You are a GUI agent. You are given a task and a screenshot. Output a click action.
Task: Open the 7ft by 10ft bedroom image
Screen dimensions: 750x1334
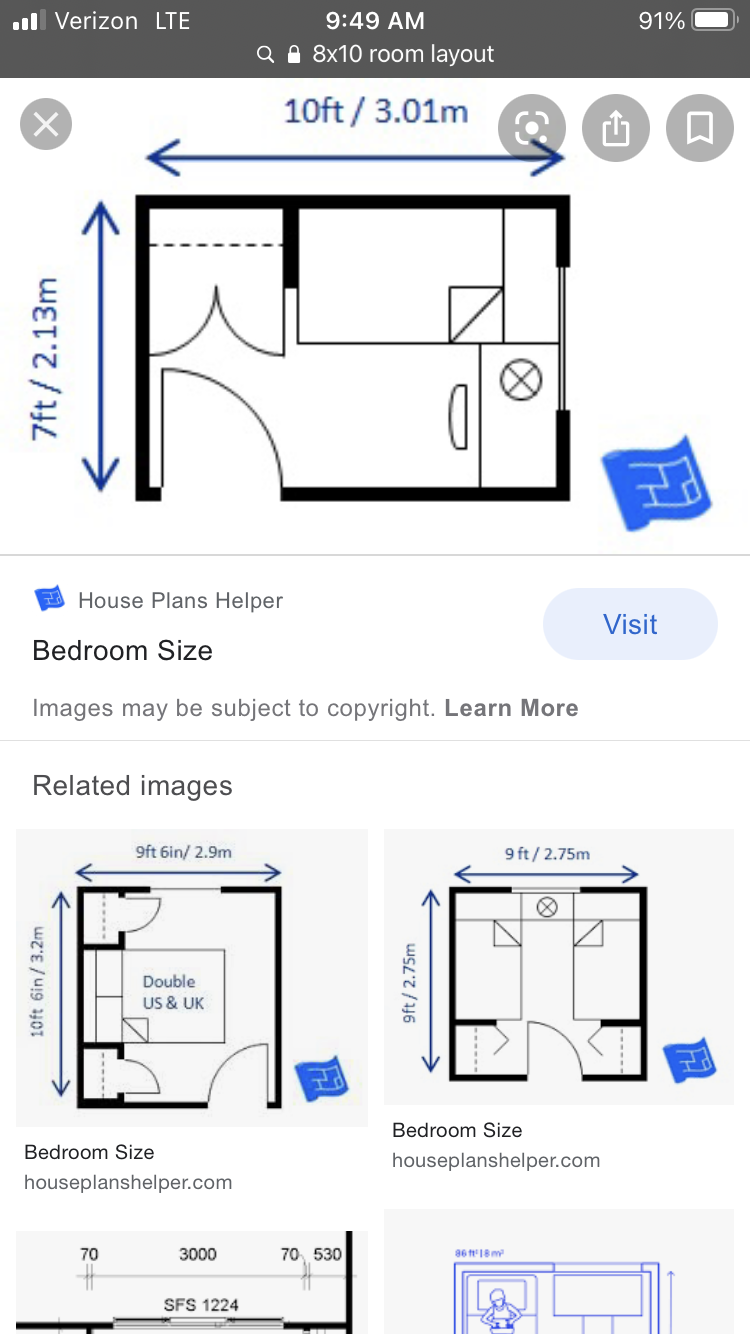coord(375,316)
